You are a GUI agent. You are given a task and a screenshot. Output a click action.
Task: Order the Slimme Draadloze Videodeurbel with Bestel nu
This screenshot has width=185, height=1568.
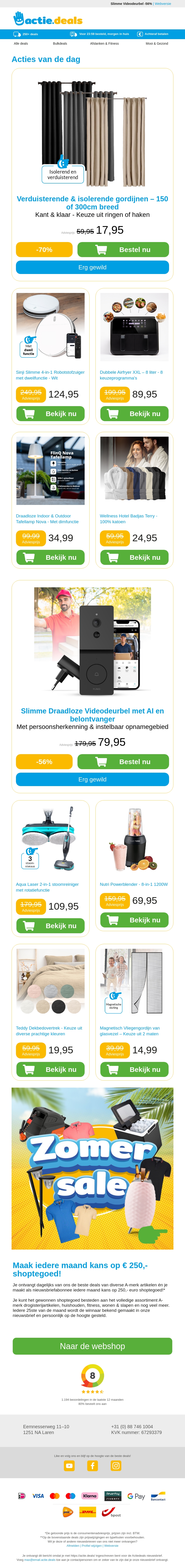123,762
